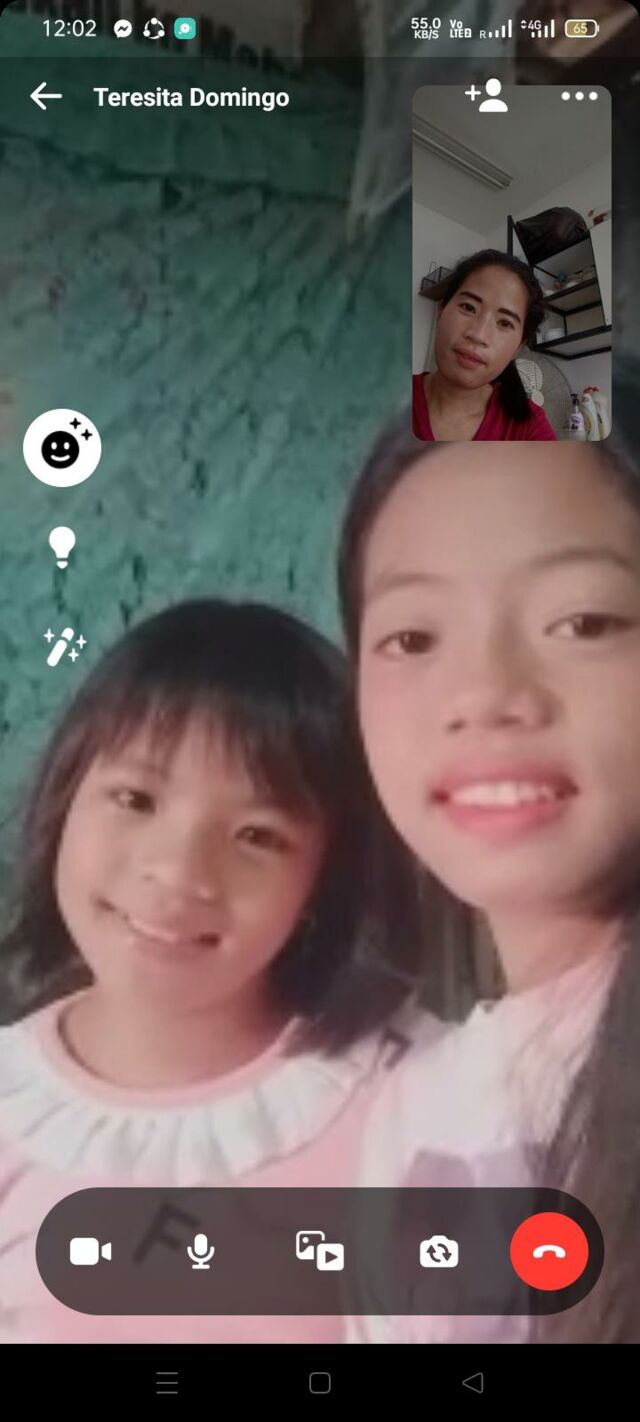Flip the camera view
The image size is (640, 1422).
click(439, 1251)
